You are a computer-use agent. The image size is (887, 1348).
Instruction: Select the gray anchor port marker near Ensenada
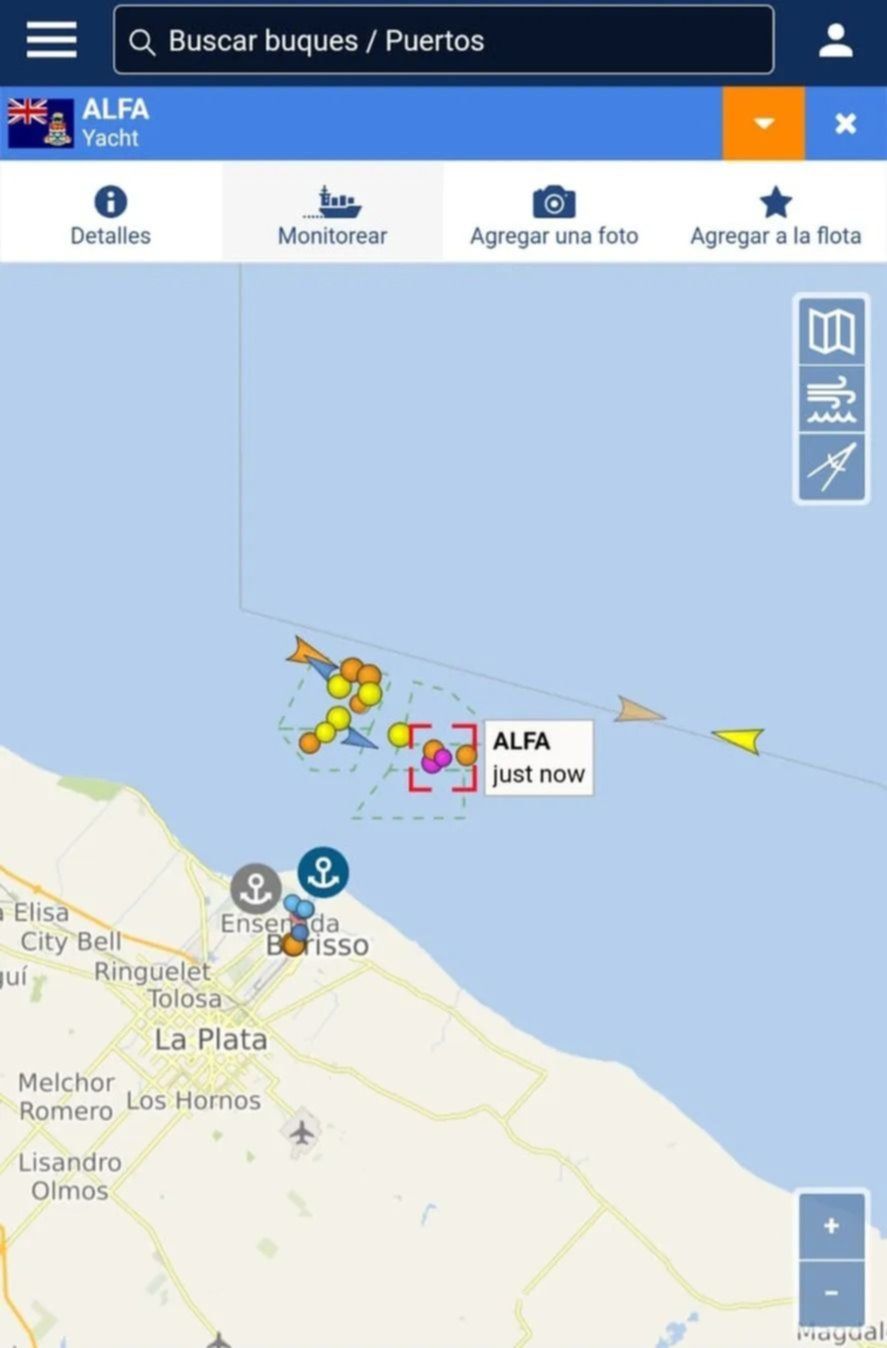coord(256,888)
